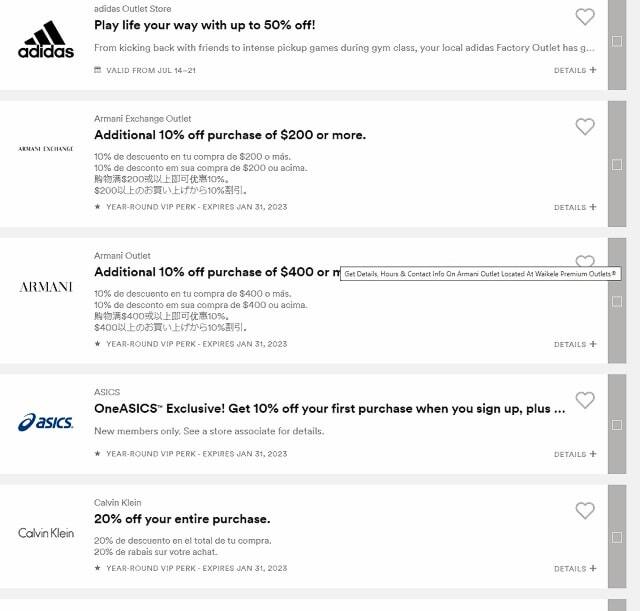Open the ASICS deal card
The height and width of the screenshot is (611, 640).
point(330,409)
